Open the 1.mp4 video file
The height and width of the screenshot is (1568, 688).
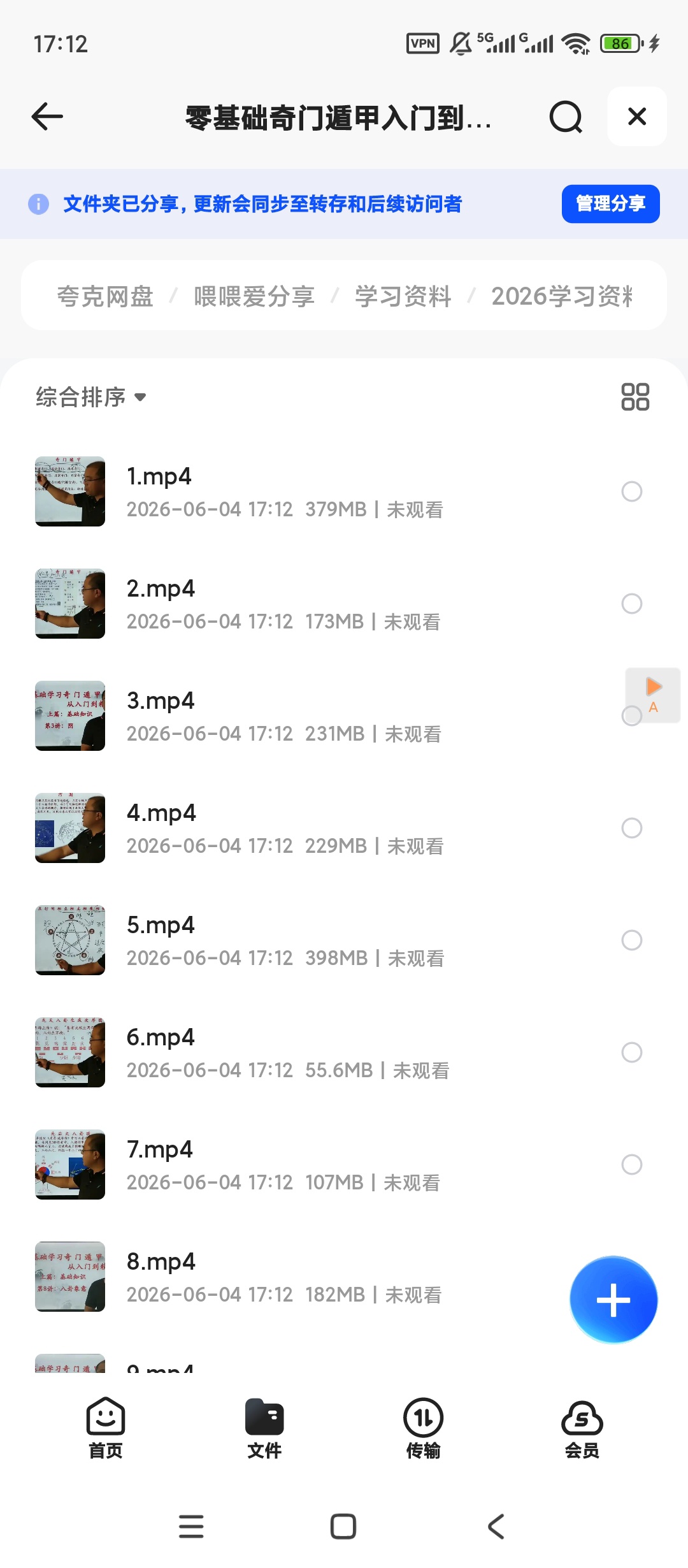point(344,491)
